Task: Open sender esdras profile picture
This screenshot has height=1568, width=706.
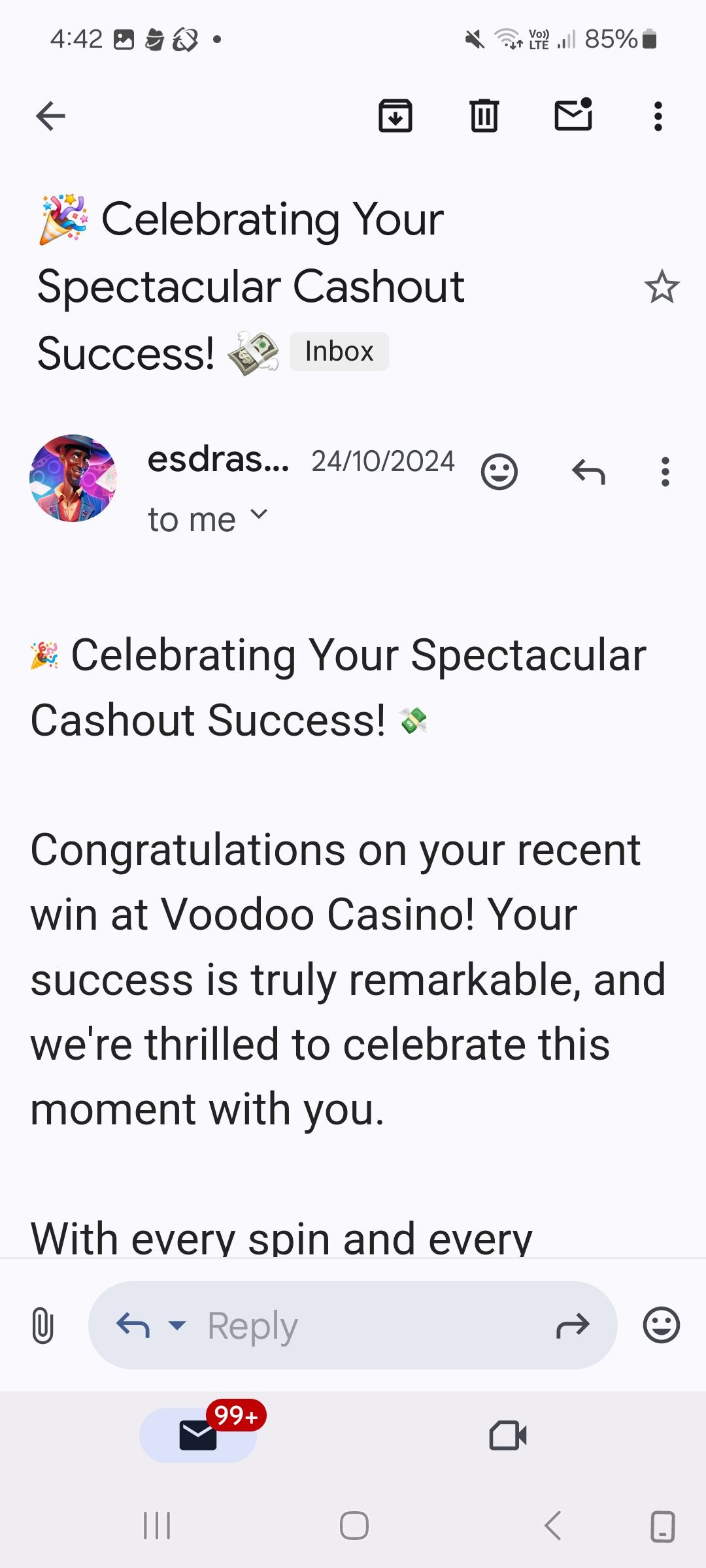Action: pos(73,478)
